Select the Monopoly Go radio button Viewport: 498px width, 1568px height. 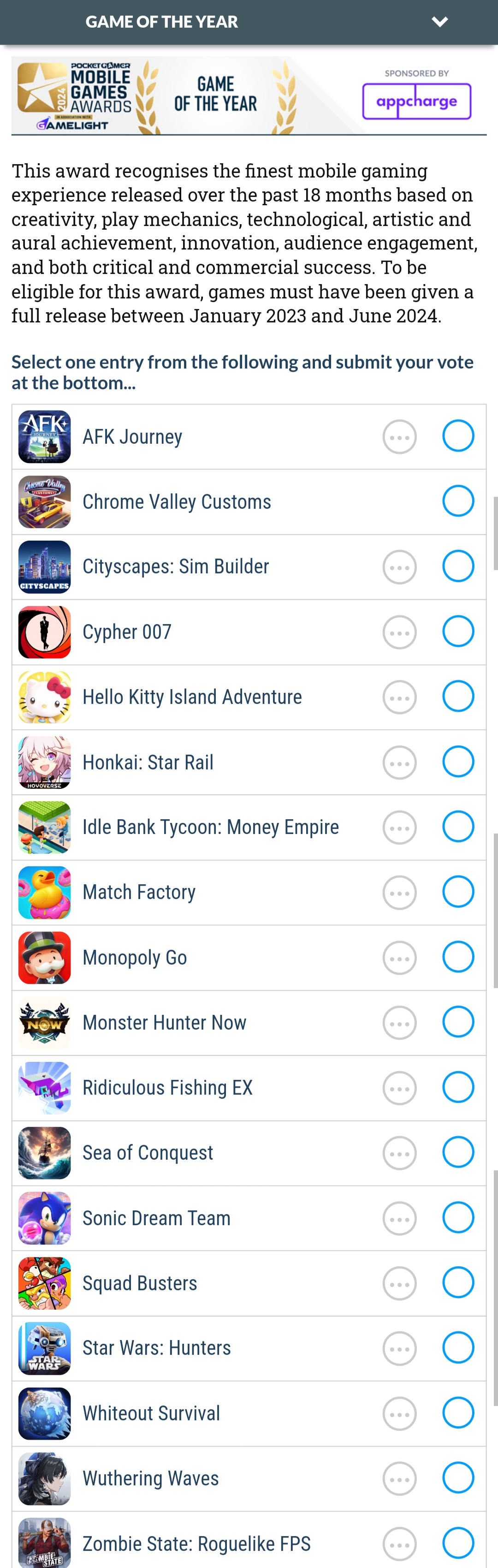(x=458, y=957)
